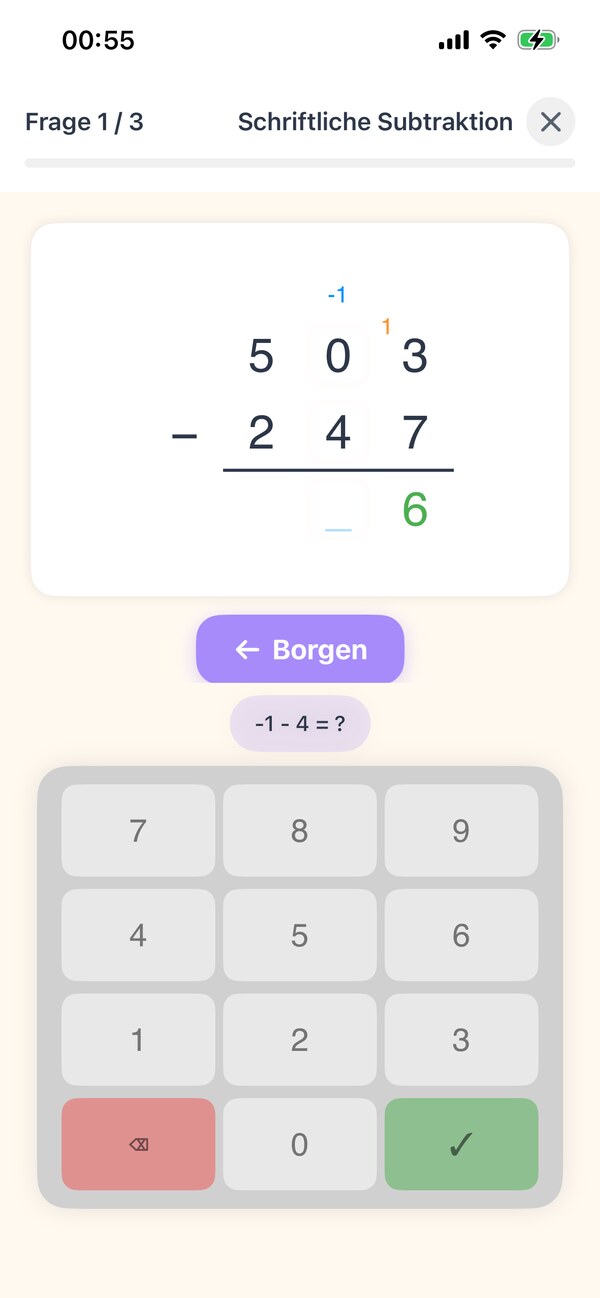The height and width of the screenshot is (1298, 600).
Task: Enter digit 0 on the keypad
Action: tap(300, 1144)
